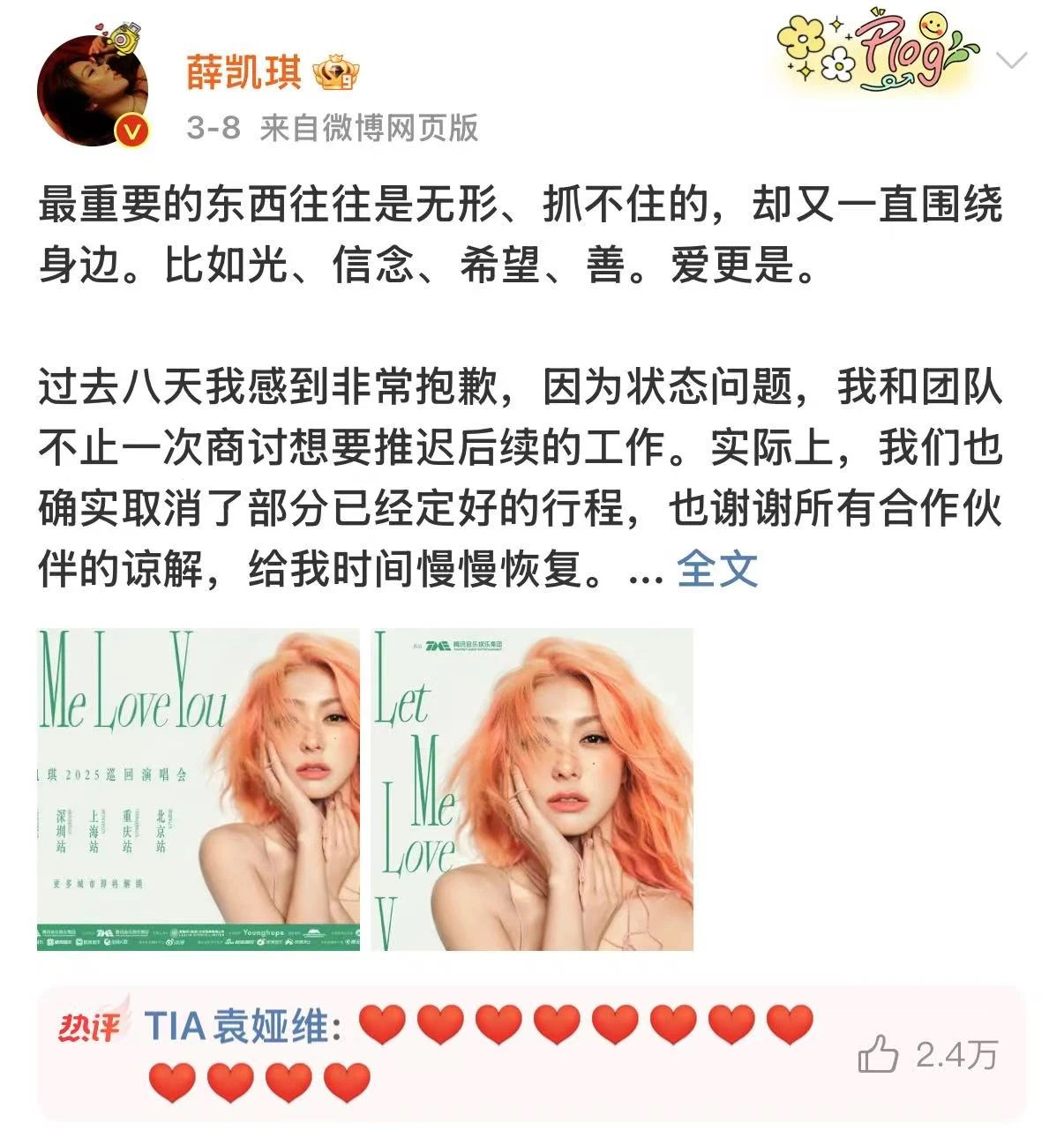This screenshot has width=1064, height=1145.
Task: Open TIA袁娅维's profile from the hot comment
Action: pos(236,1027)
